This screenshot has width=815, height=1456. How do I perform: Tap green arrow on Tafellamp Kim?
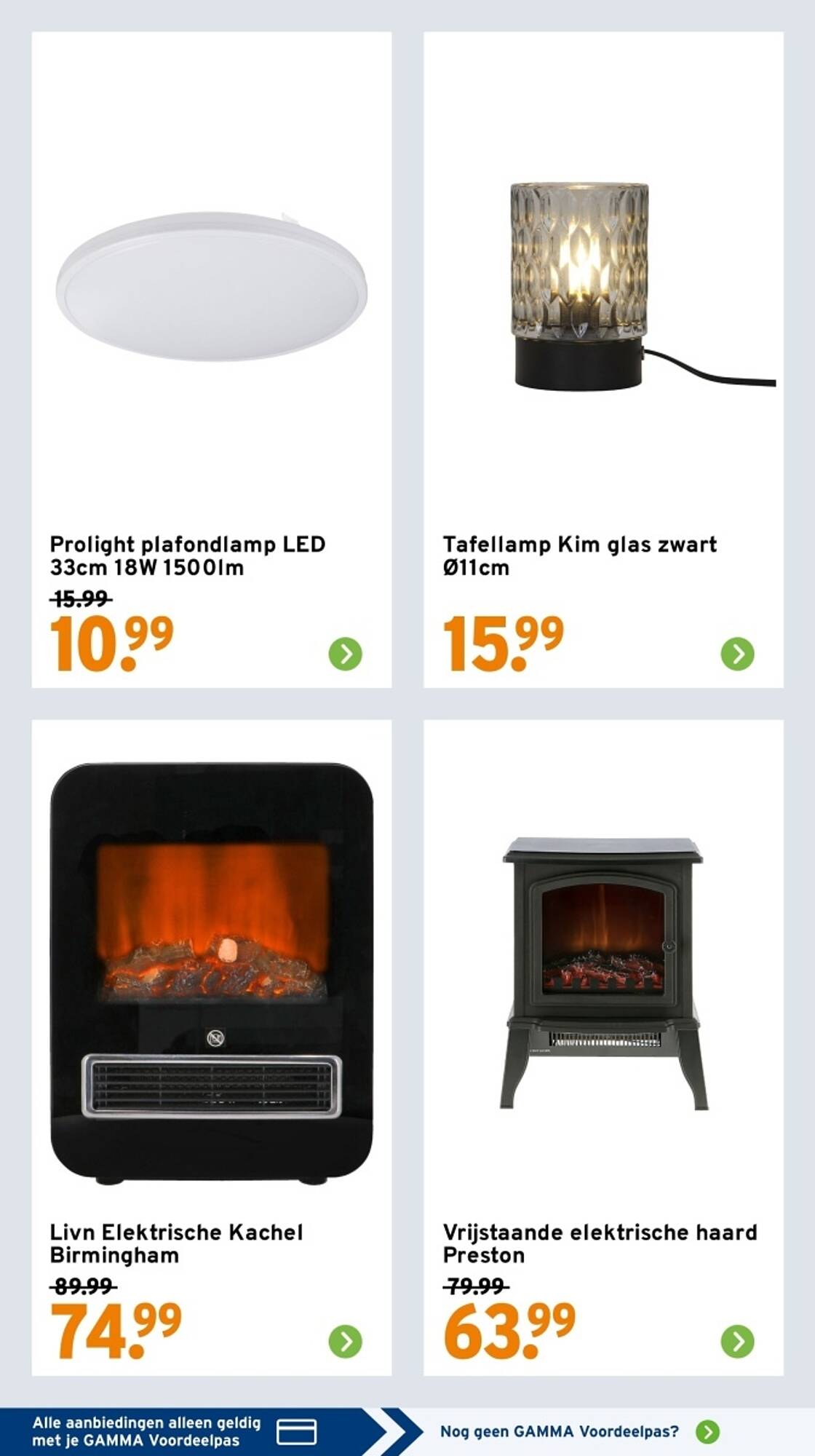click(x=738, y=654)
